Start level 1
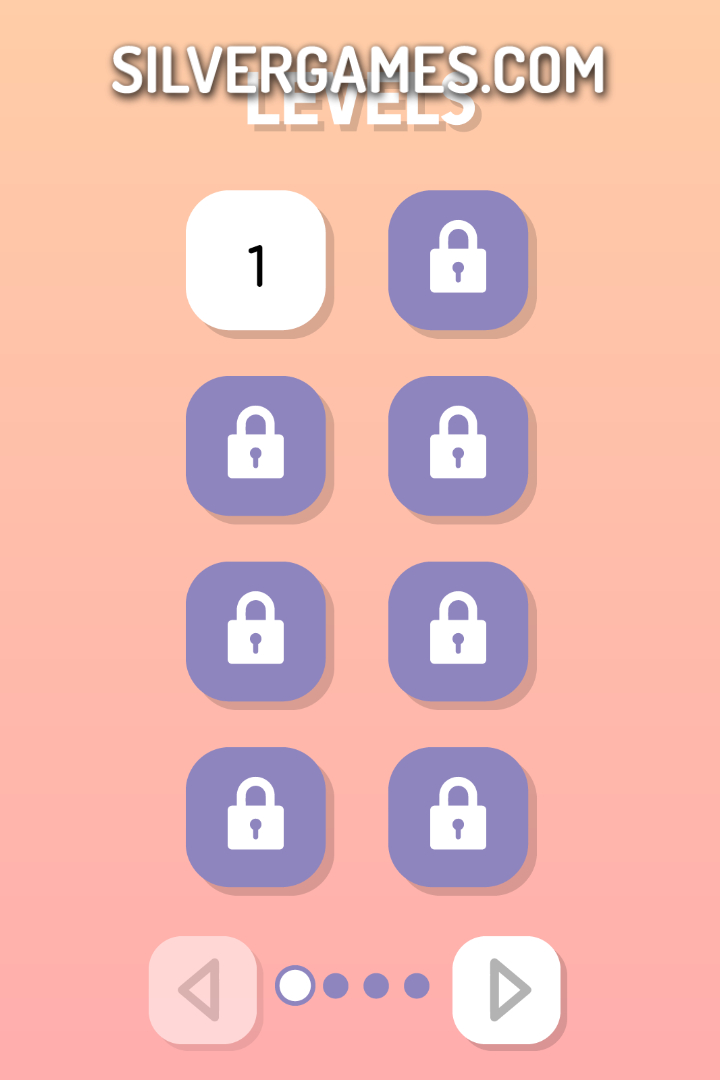The image size is (720, 1080). coord(256,260)
